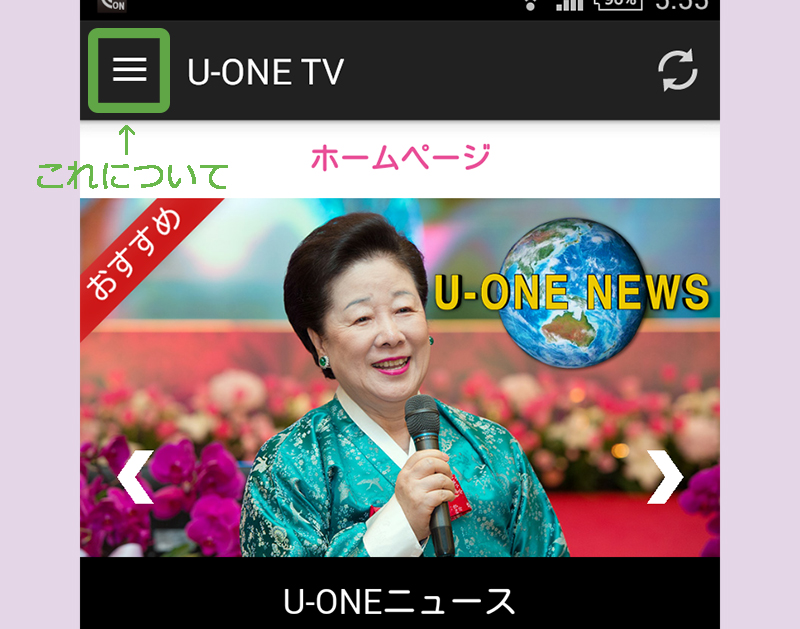Open the U-ONE NEWS featured banner
The height and width of the screenshot is (629, 800).
coord(400,380)
